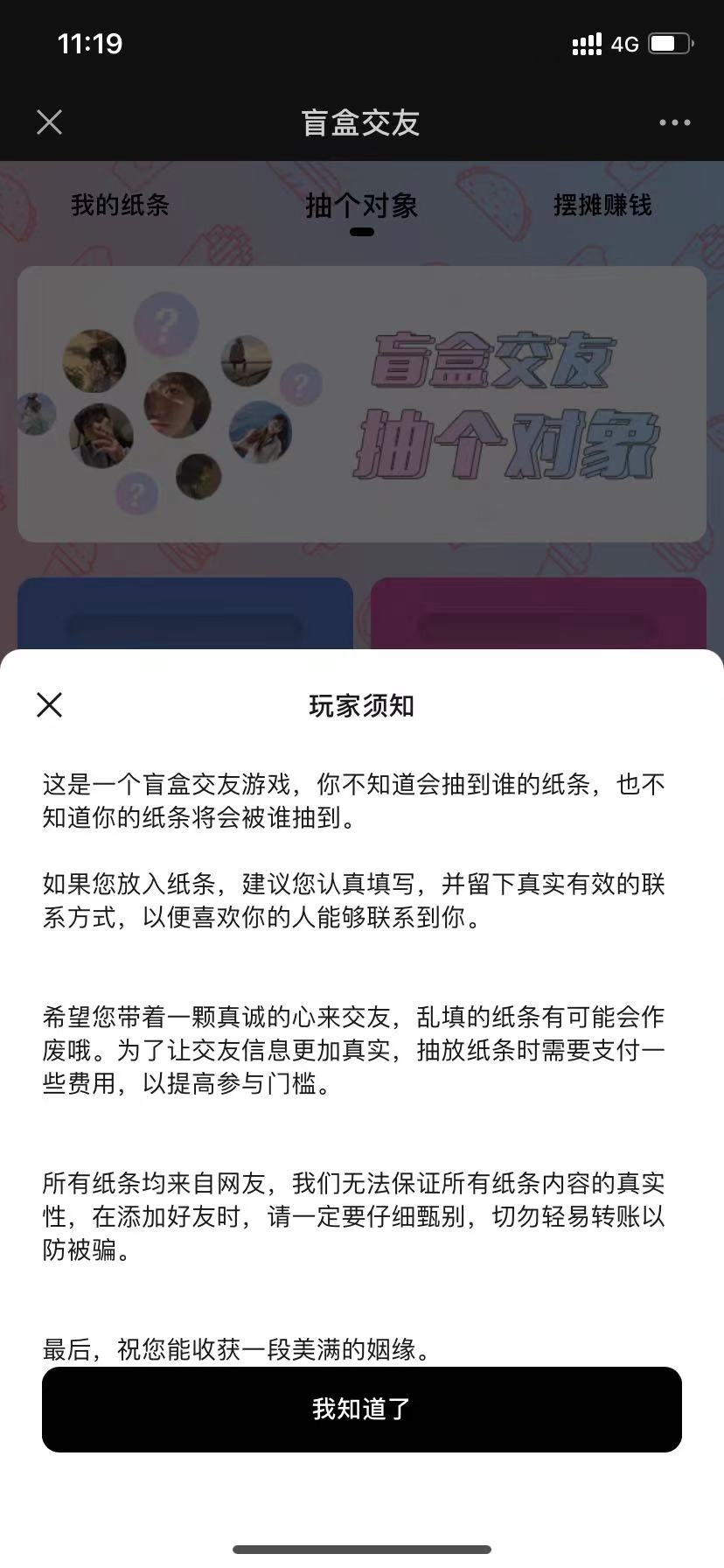This screenshot has height=1568, width=724.
Task: Tap the pink card below the banner
Action: (538, 612)
